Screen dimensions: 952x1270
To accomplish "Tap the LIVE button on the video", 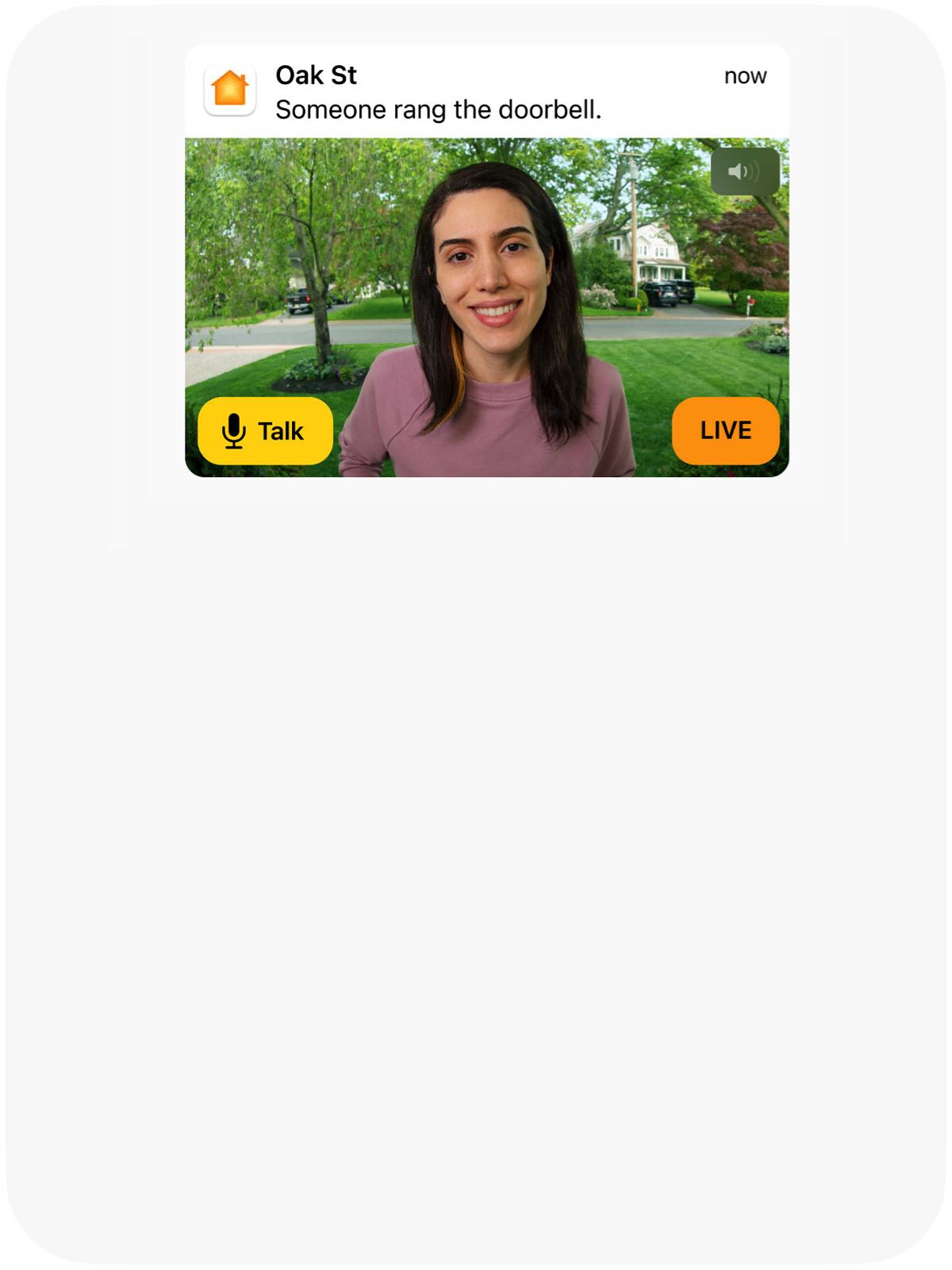I will (x=726, y=431).
